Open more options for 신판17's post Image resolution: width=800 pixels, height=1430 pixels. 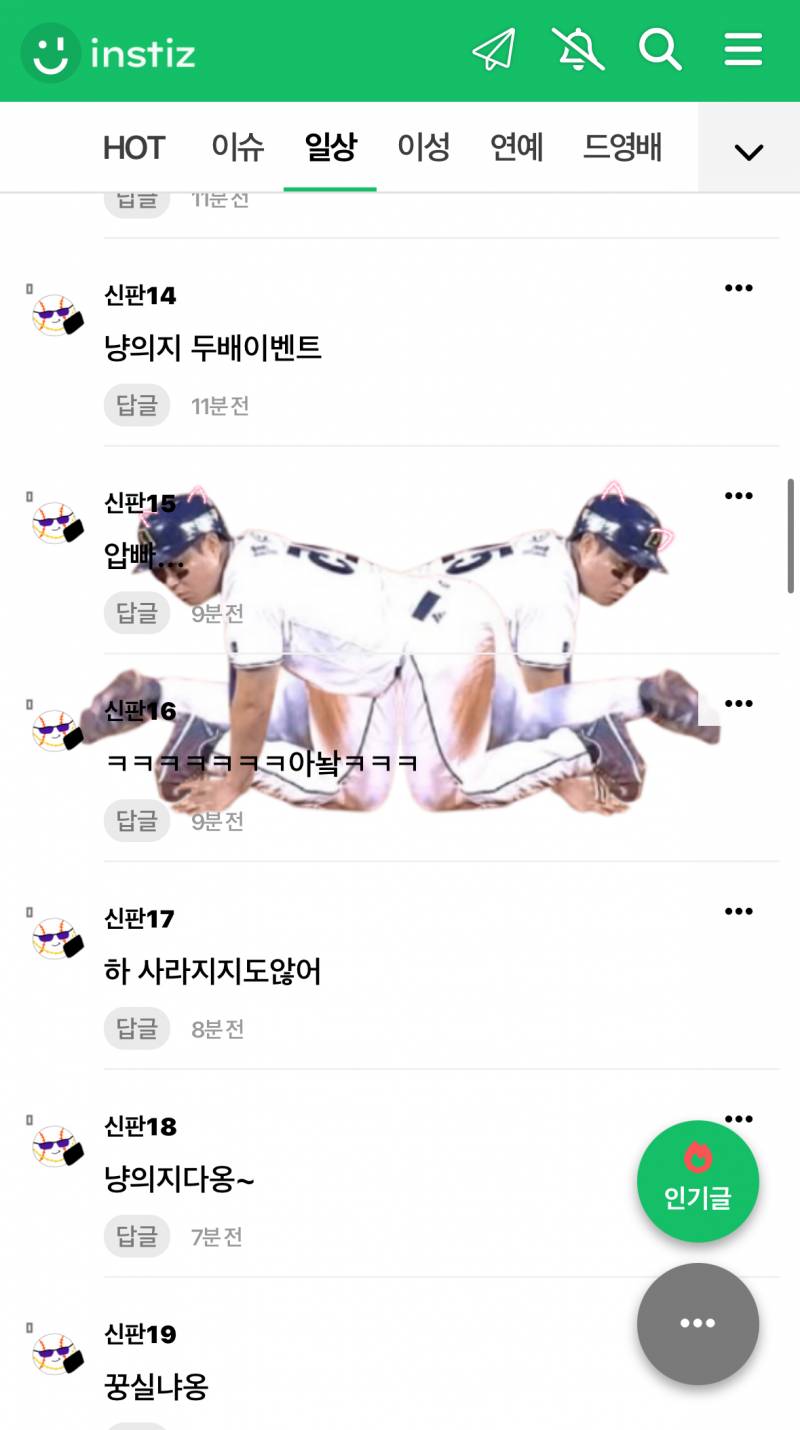tap(738, 910)
